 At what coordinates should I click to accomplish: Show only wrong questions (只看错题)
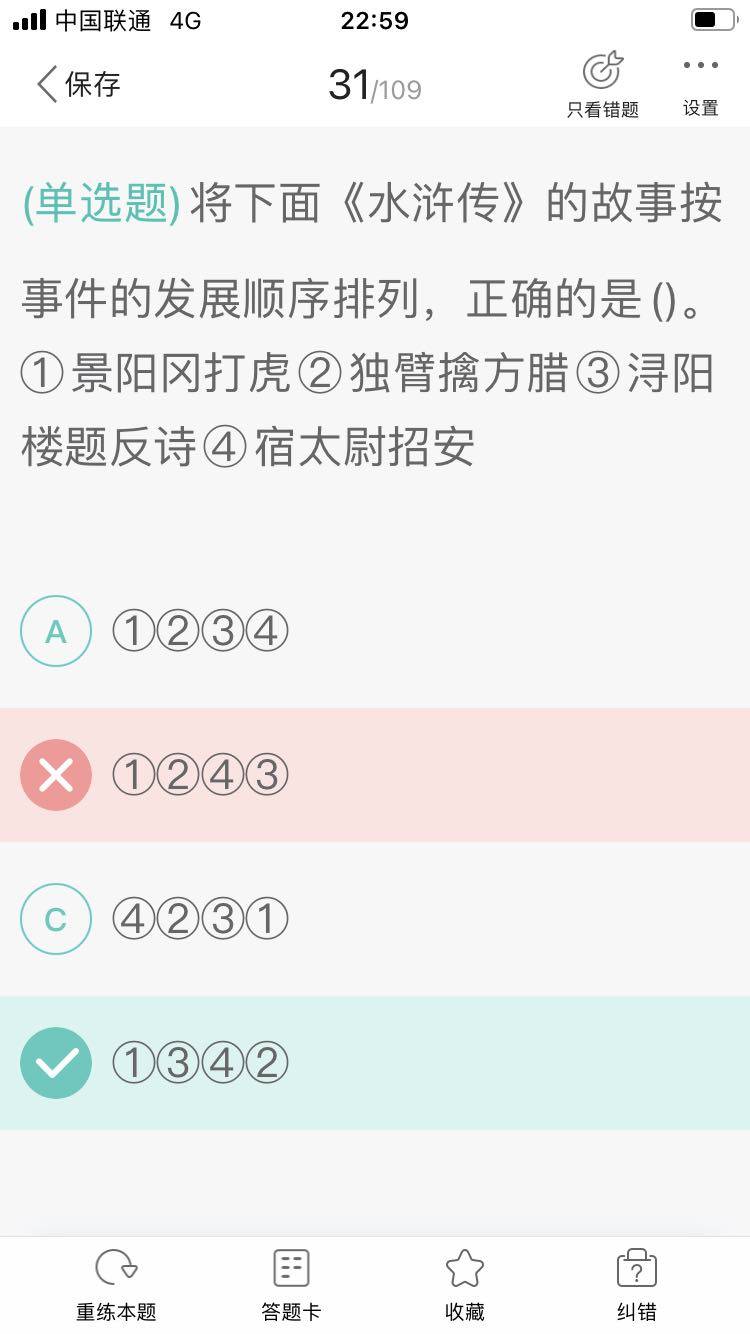[602, 84]
